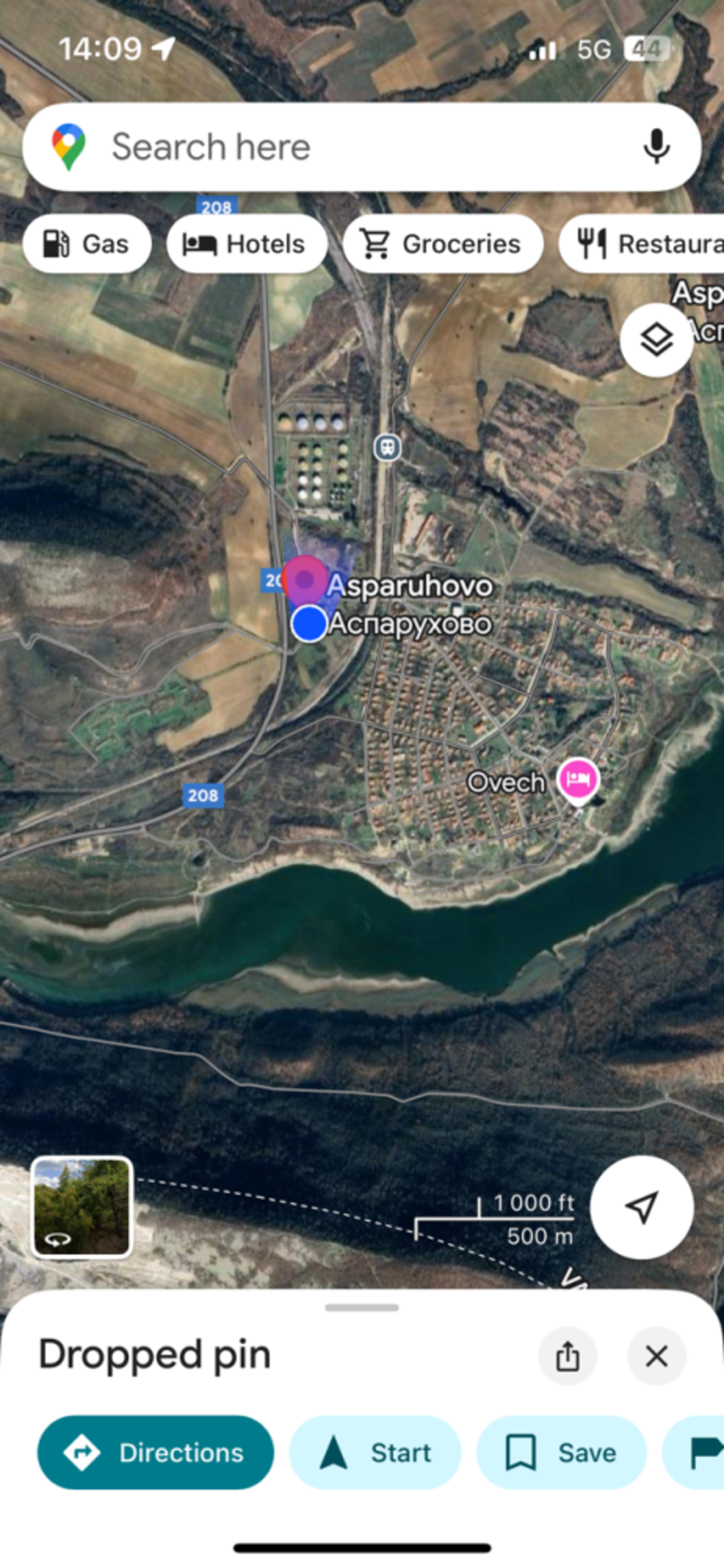The width and height of the screenshot is (724, 1568).
Task: Select the Gas chip
Action: click(87, 244)
